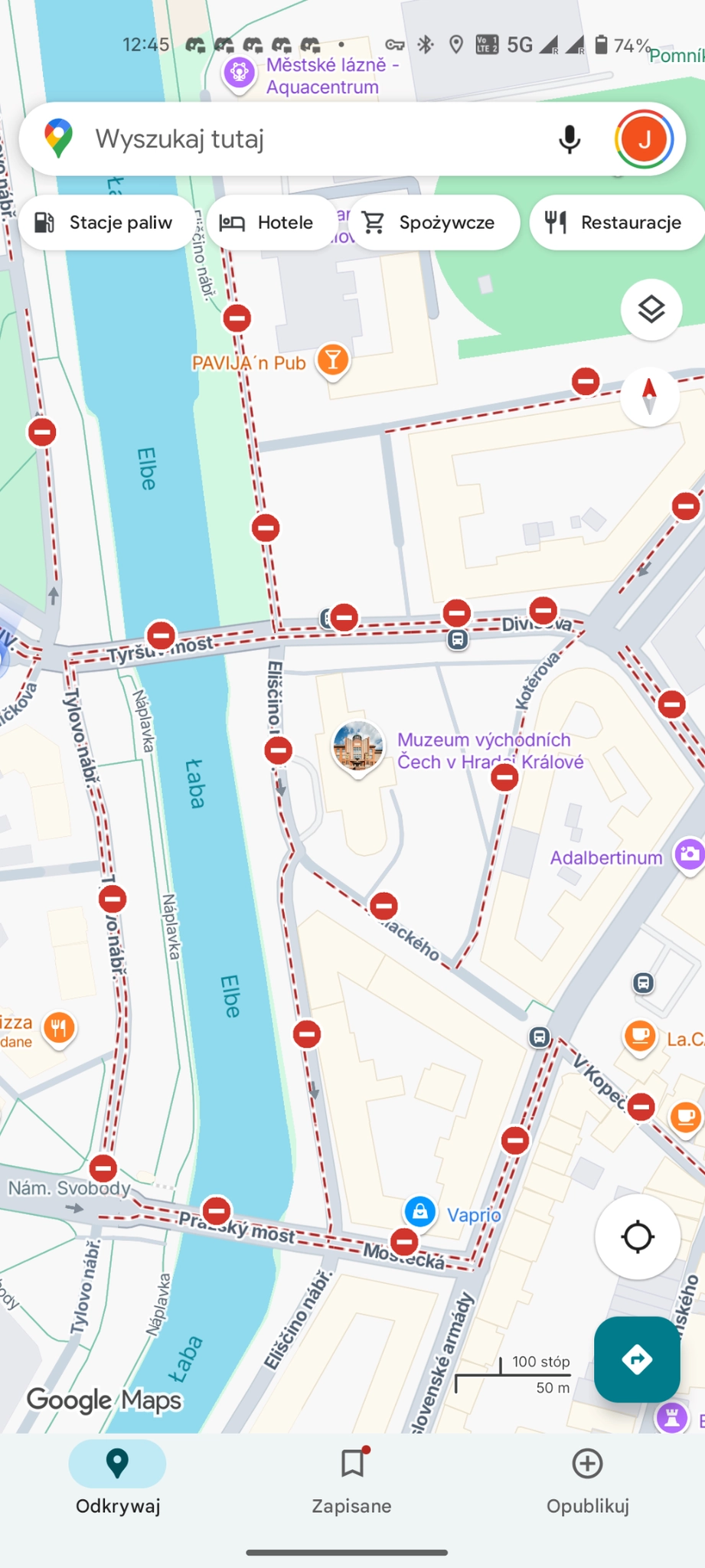Open the PAVIJA'n Pub place marker

tap(333, 360)
